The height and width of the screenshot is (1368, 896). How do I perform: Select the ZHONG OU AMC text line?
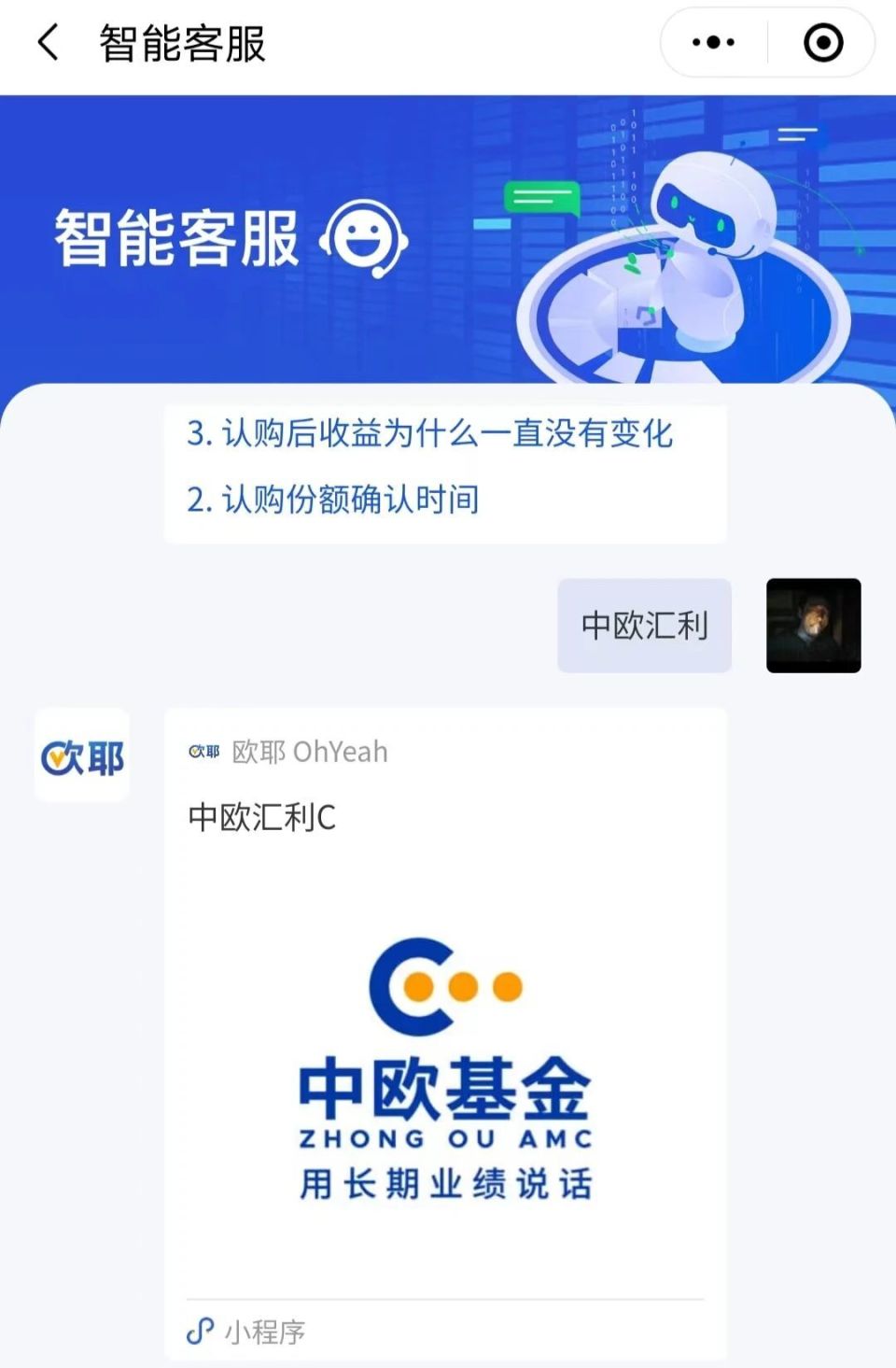(445, 1137)
